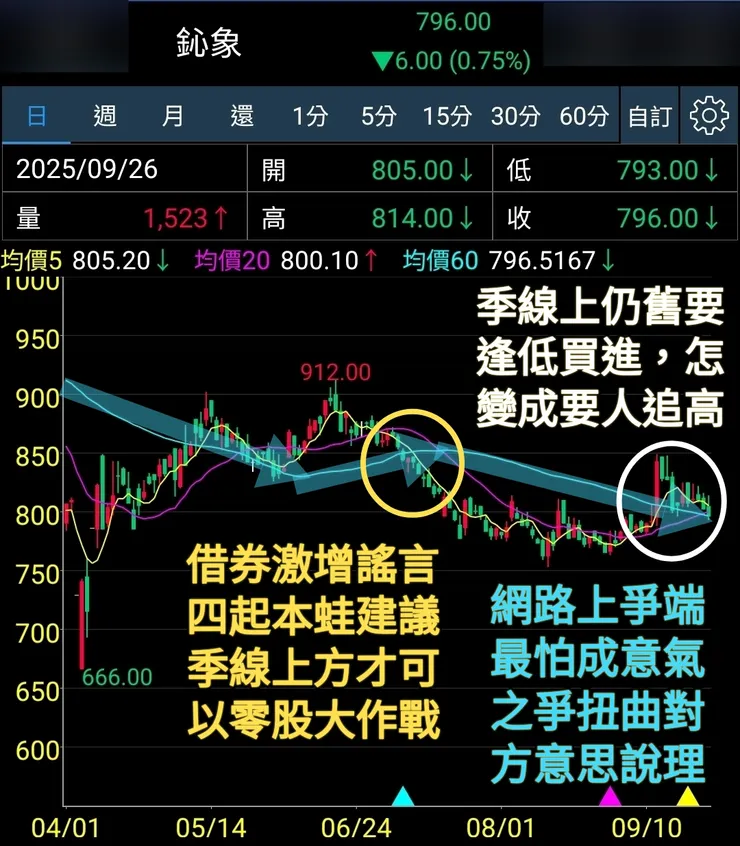Click the cyan triangle marker below the chart
The image size is (740, 846).
coord(401,798)
